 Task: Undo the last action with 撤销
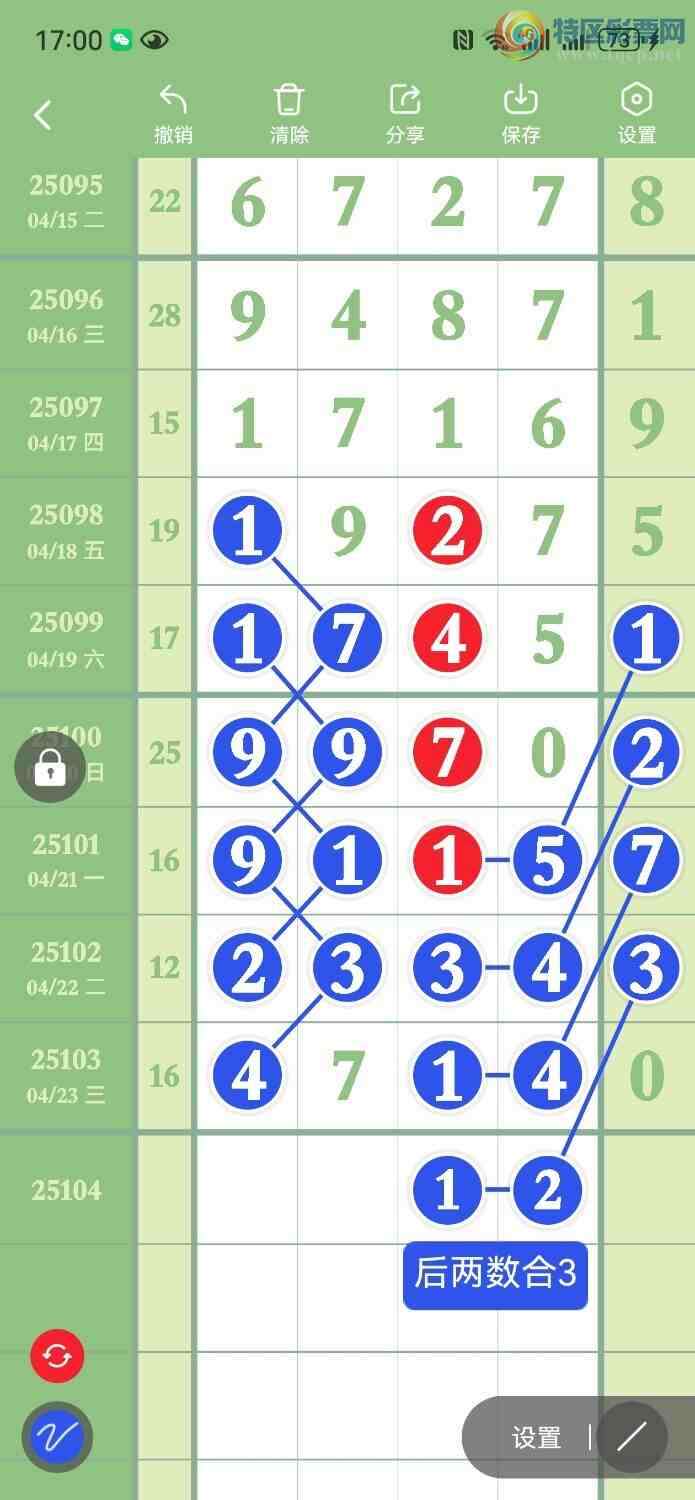[173, 115]
